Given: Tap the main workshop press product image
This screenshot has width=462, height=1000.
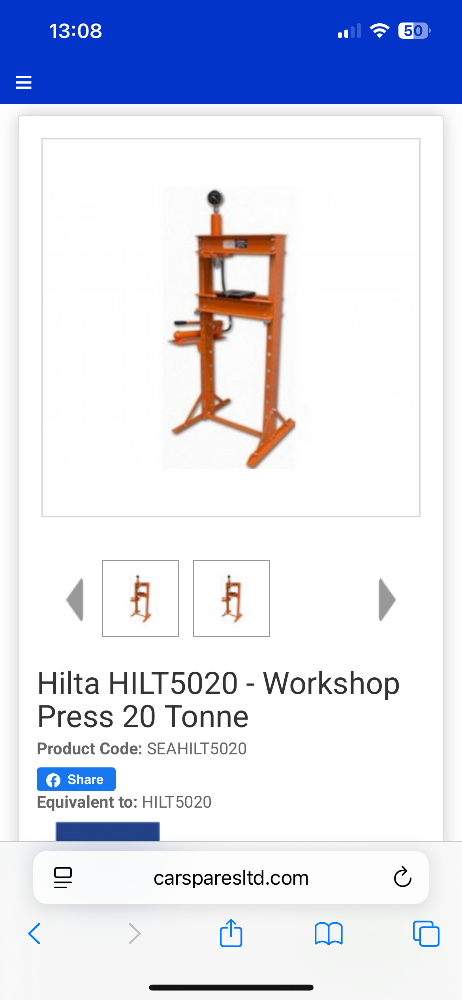Looking at the screenshot, I should (231, 327).
